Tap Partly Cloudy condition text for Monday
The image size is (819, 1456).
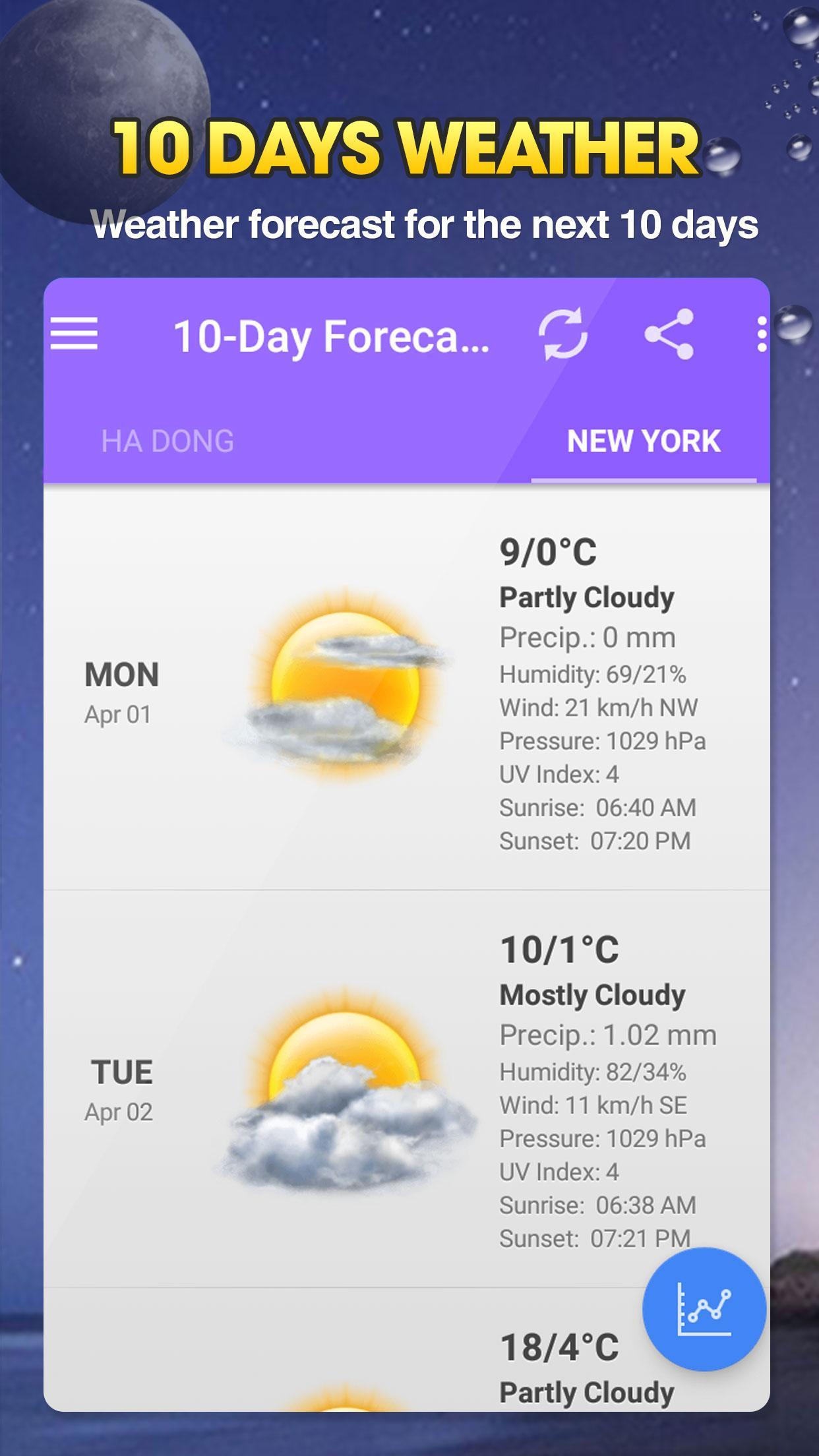587,598
